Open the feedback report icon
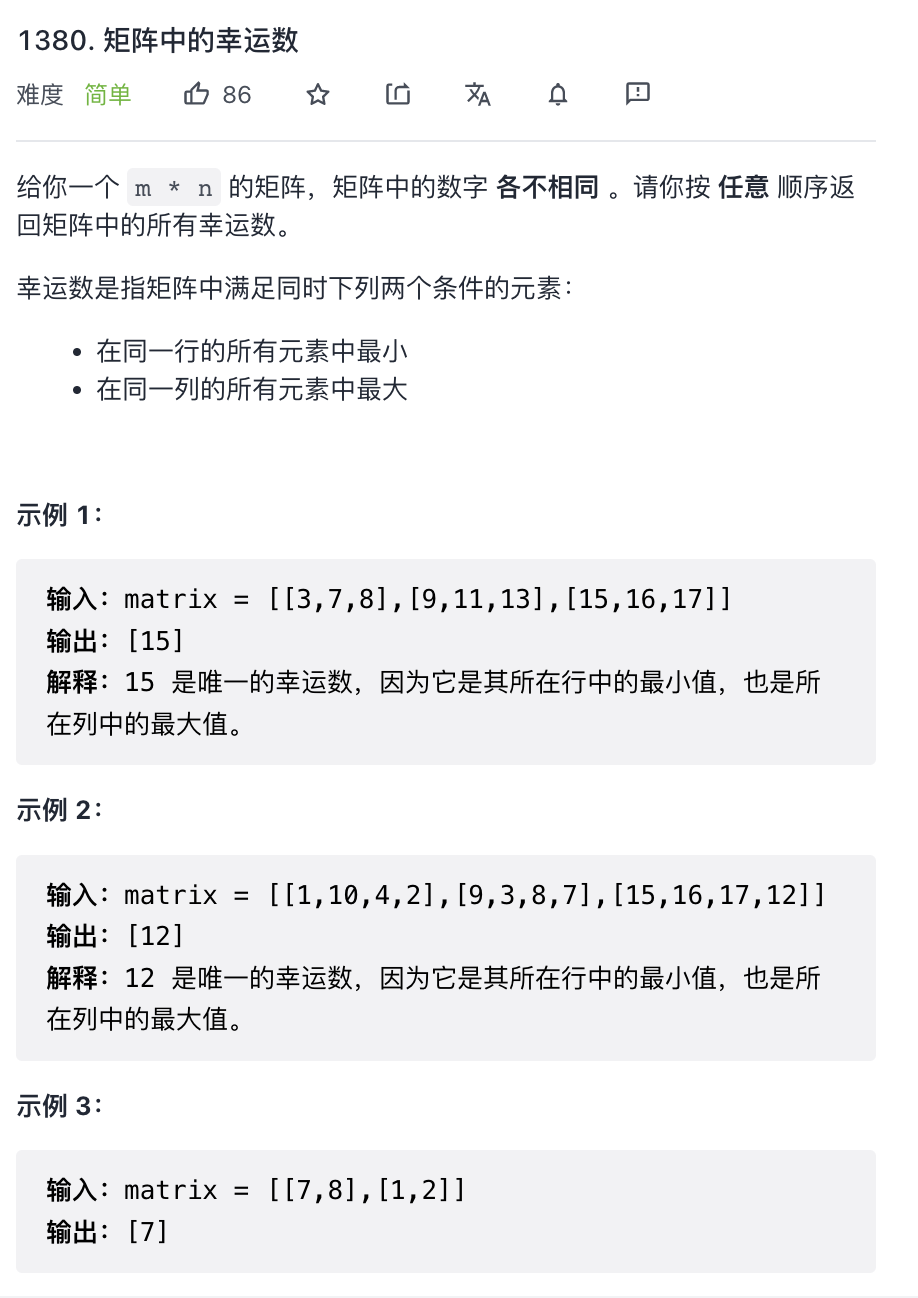This screenshot has width=918, height=1298. (x=637, y=94)
